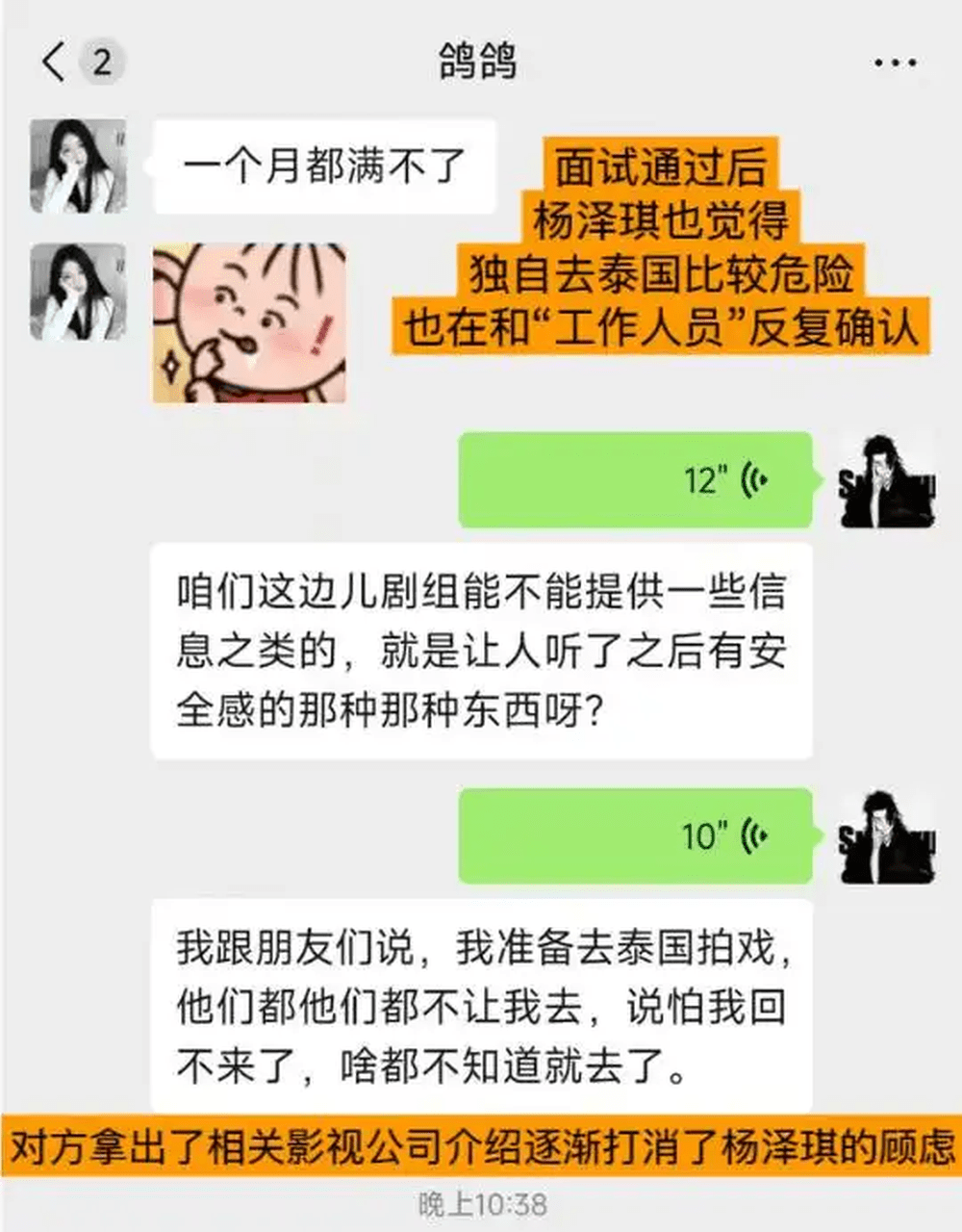This screenshot has width=962, height=1232.
Task: Play the 12-second voice message
Action: point(635,479)
